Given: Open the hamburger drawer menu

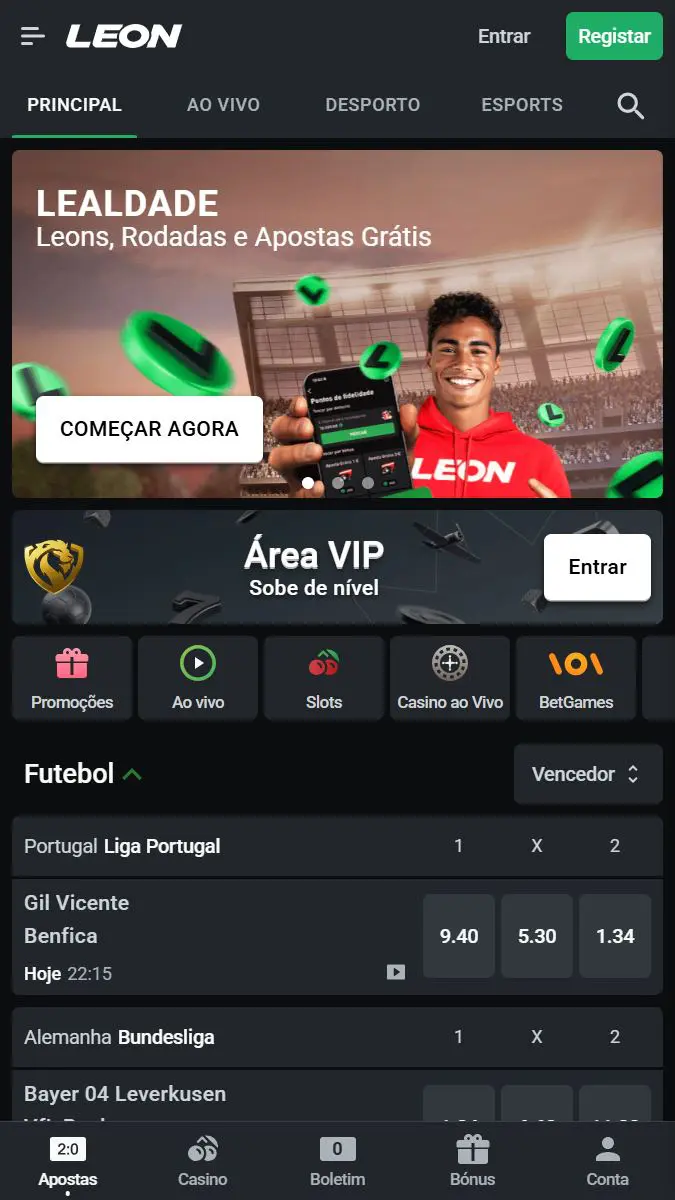Looking at the screenshot, I should [x=33, y=37].
